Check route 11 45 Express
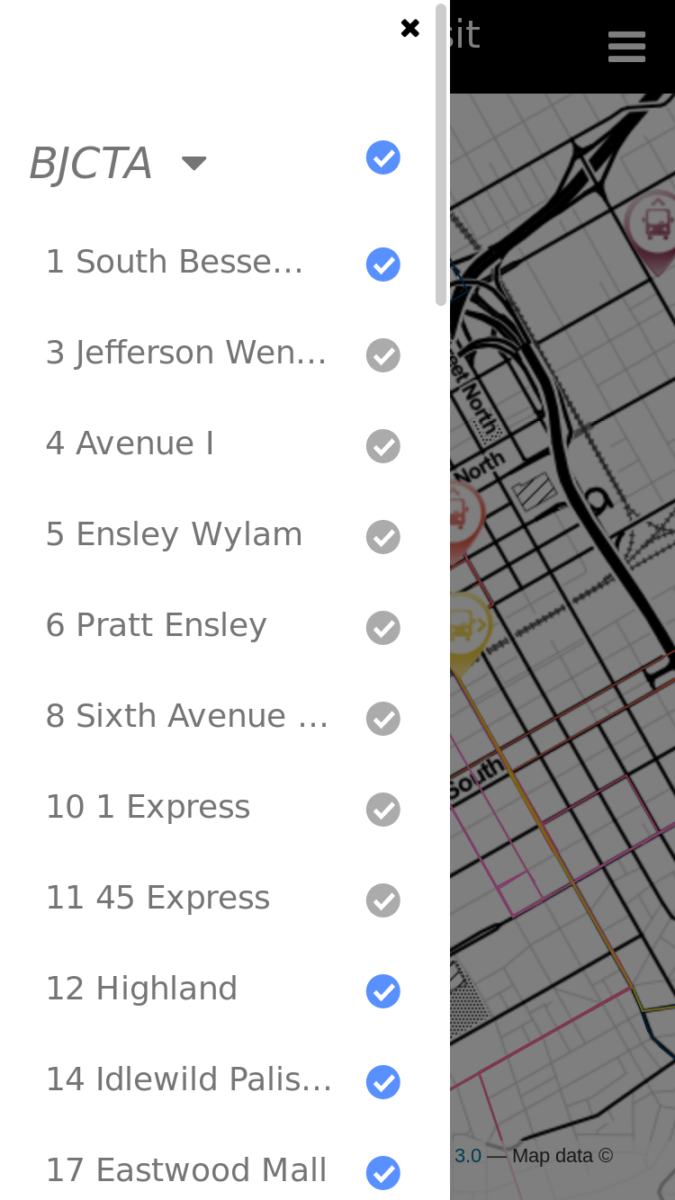This screenshot has height=1200, width=675. (x=383, y=900)
